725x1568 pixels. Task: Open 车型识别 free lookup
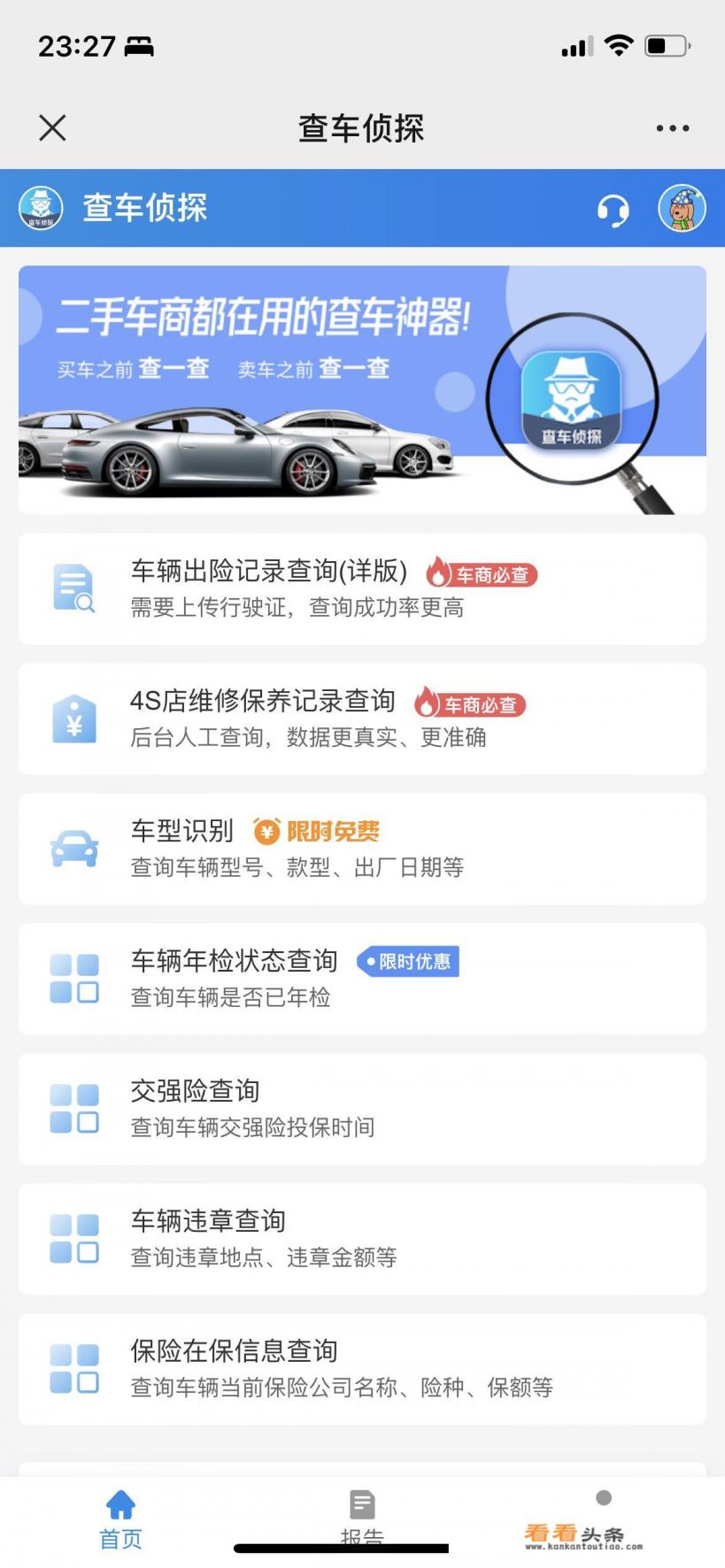362,849
